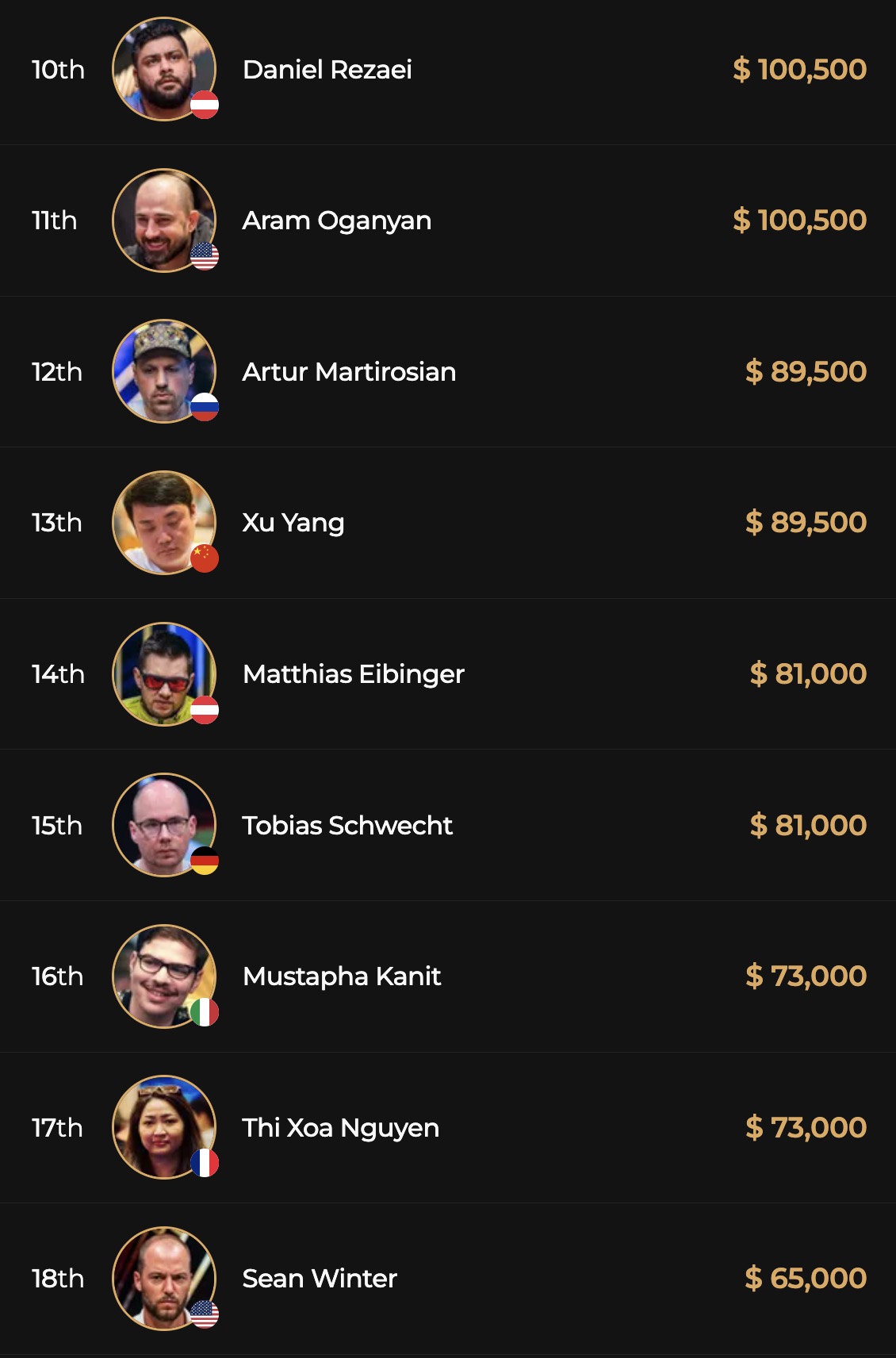Open Sean Winter's player profile
Screen dimensions: 896x1358
point(319,1279)
